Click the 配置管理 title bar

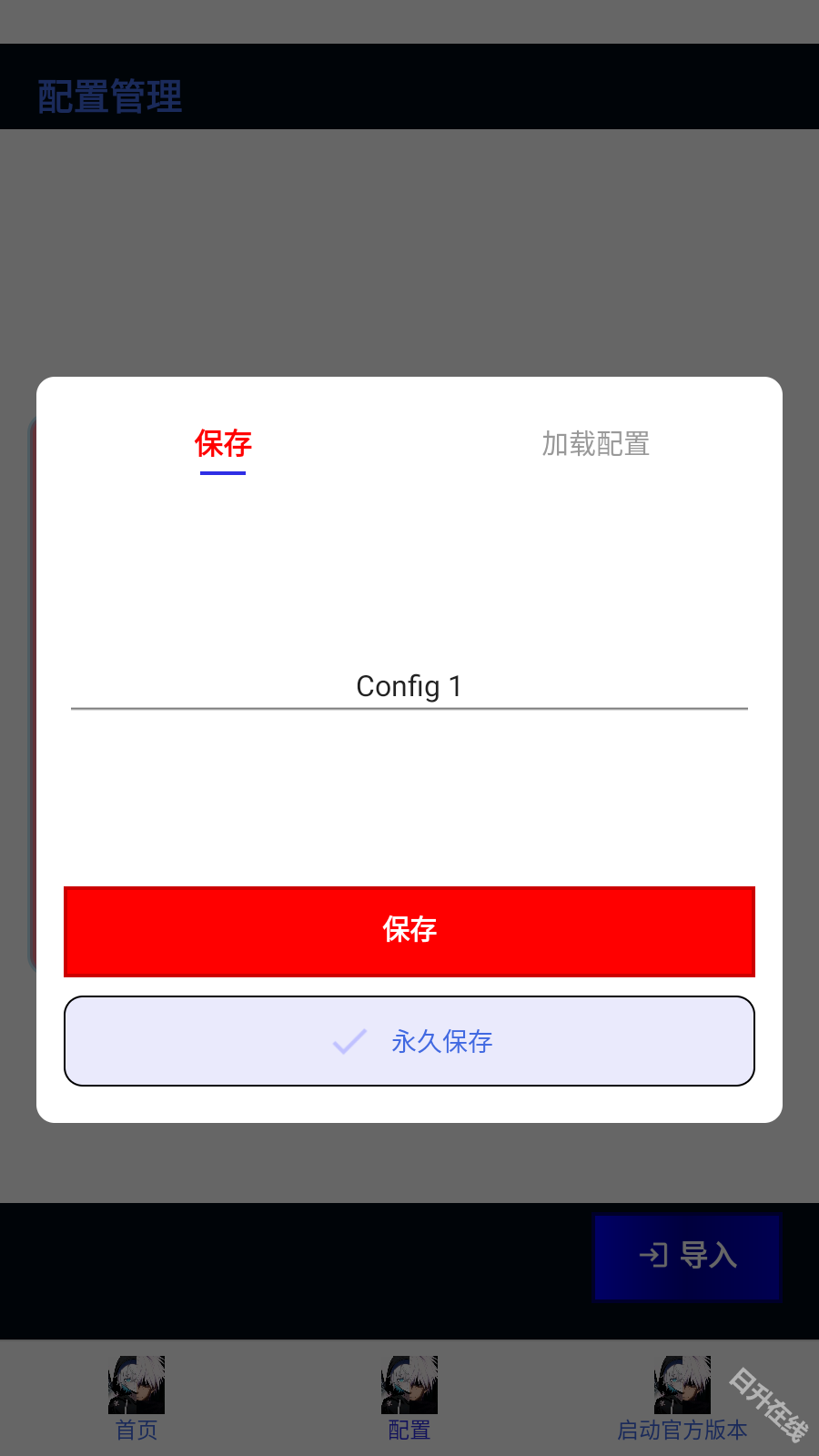pos(109,96)
